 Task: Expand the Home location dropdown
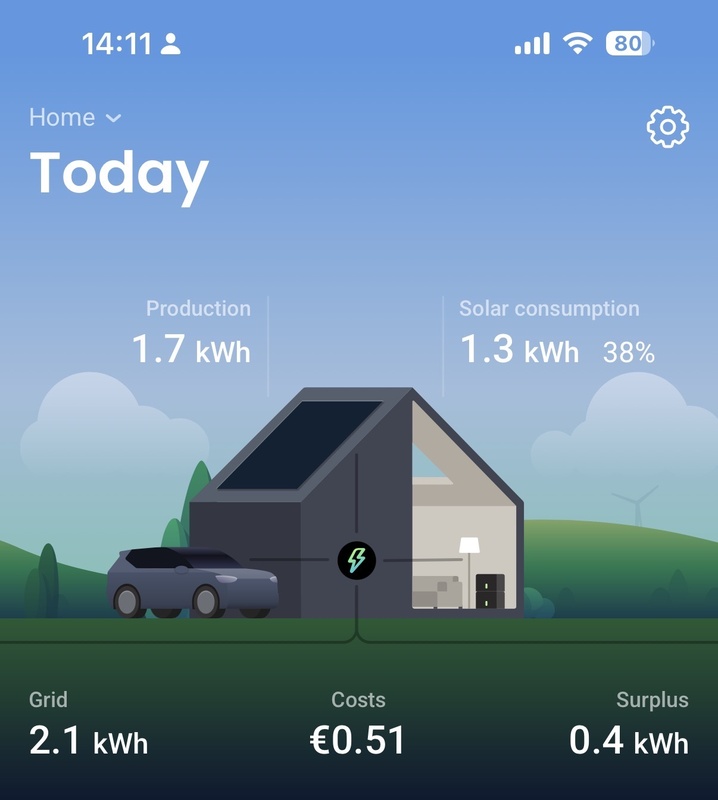[x=76, y=118]
